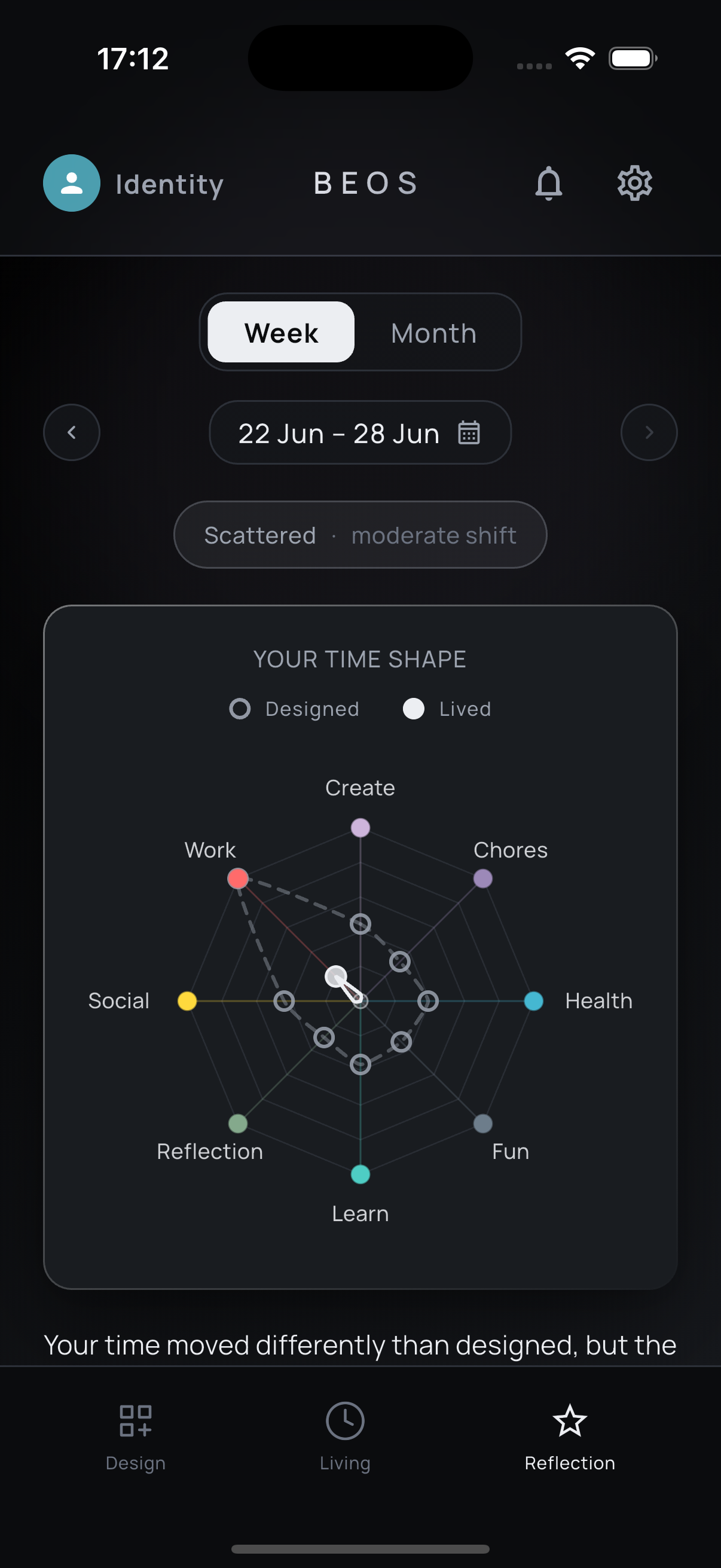
Task: Tap the Health point on the chart
Action: (534, 1000)
